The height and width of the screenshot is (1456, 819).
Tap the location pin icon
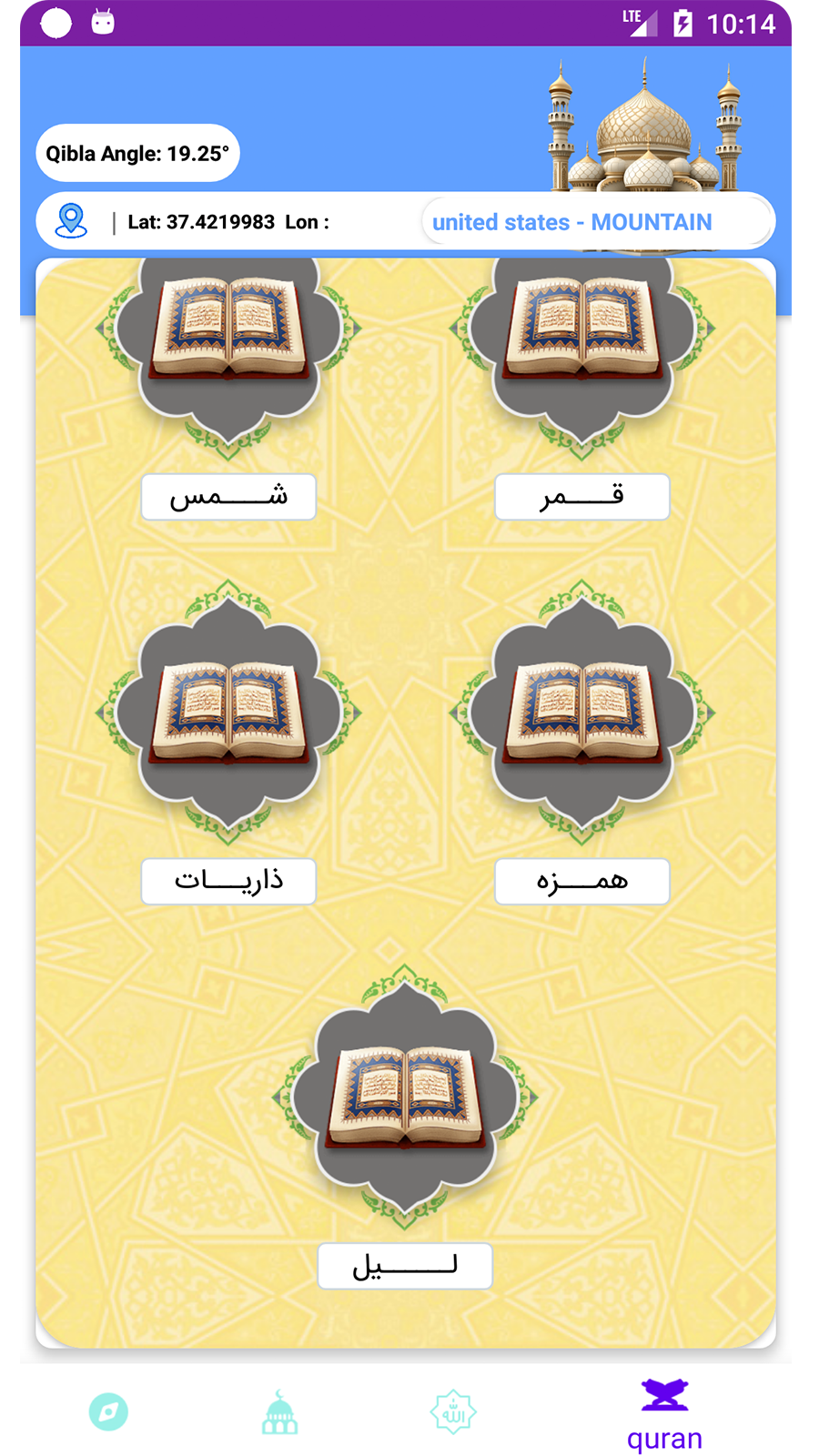pyautogui.click(x=71, y=221)
